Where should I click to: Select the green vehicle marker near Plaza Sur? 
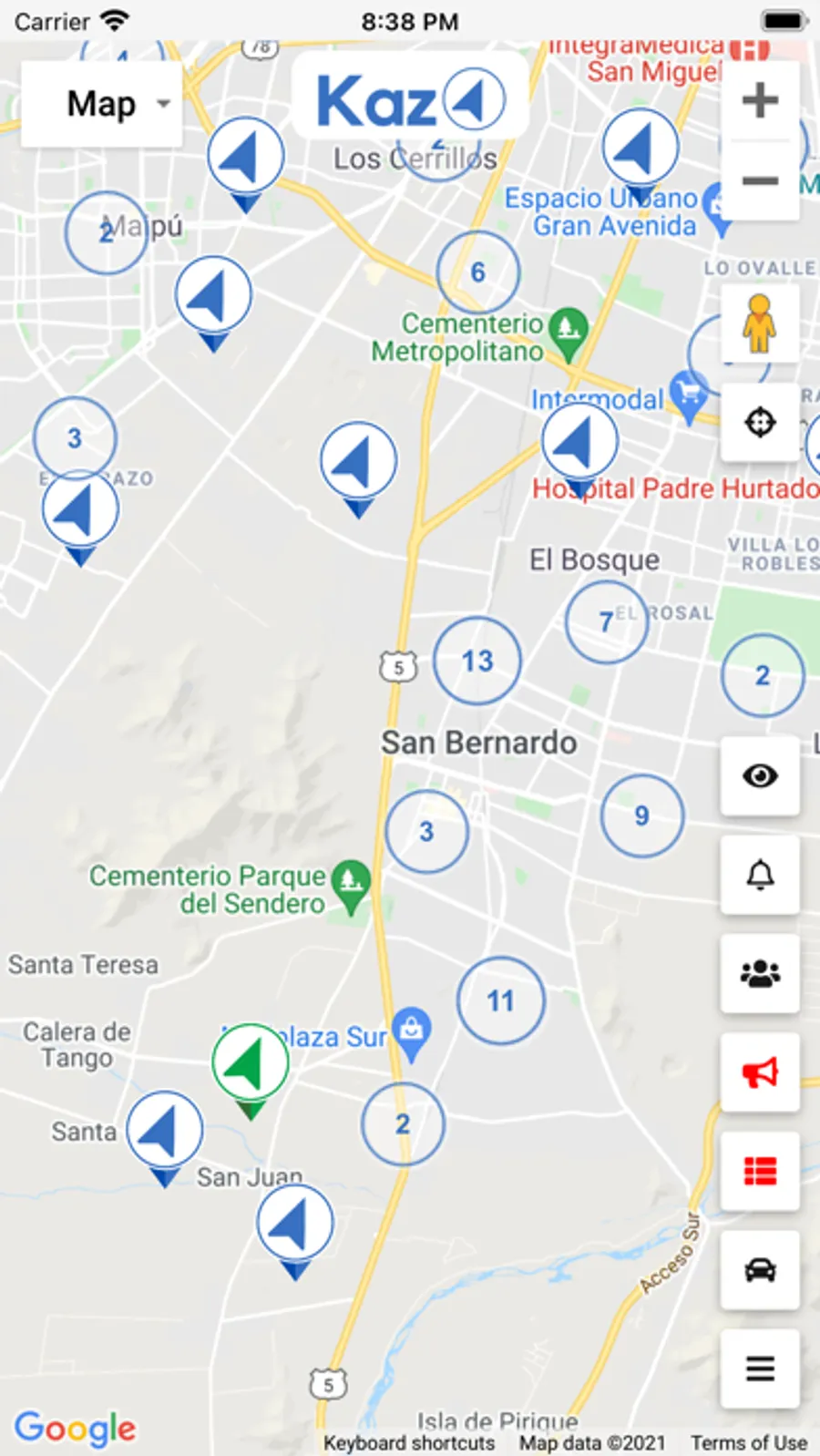[x=251, y=1061]
